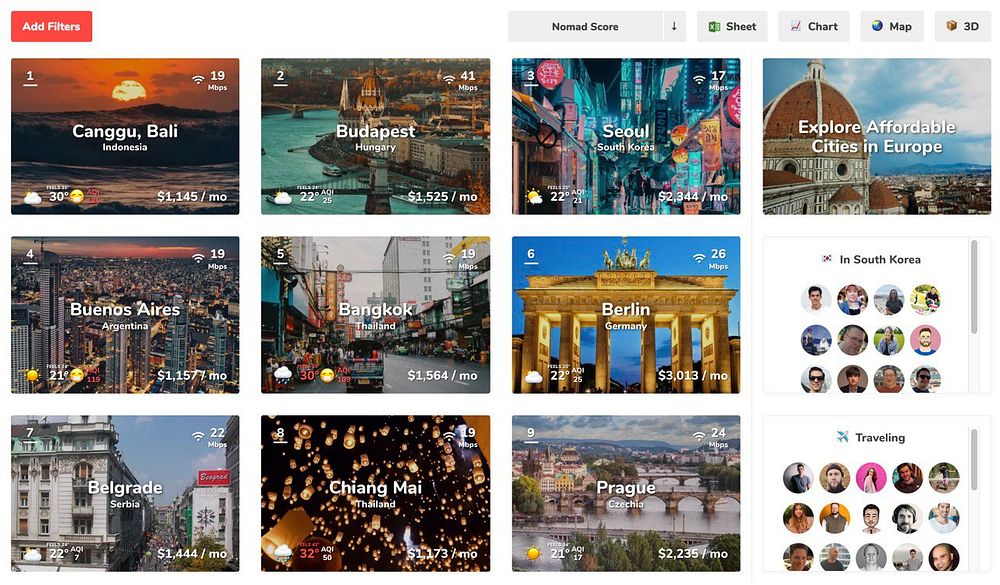Open the Nomad Score sort dropdown
The image size is (1000, 585).
coord(585,27)
